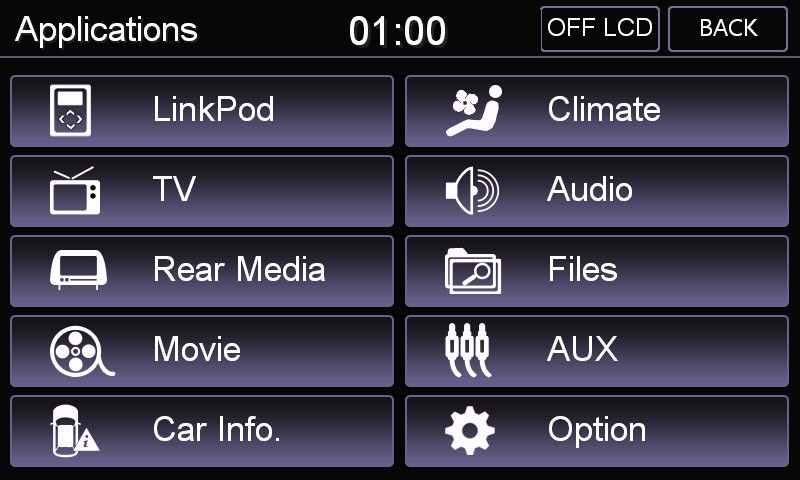The image size is (800, 480).
Task: Launch the TV app
Action: click(x=202, y=190)
